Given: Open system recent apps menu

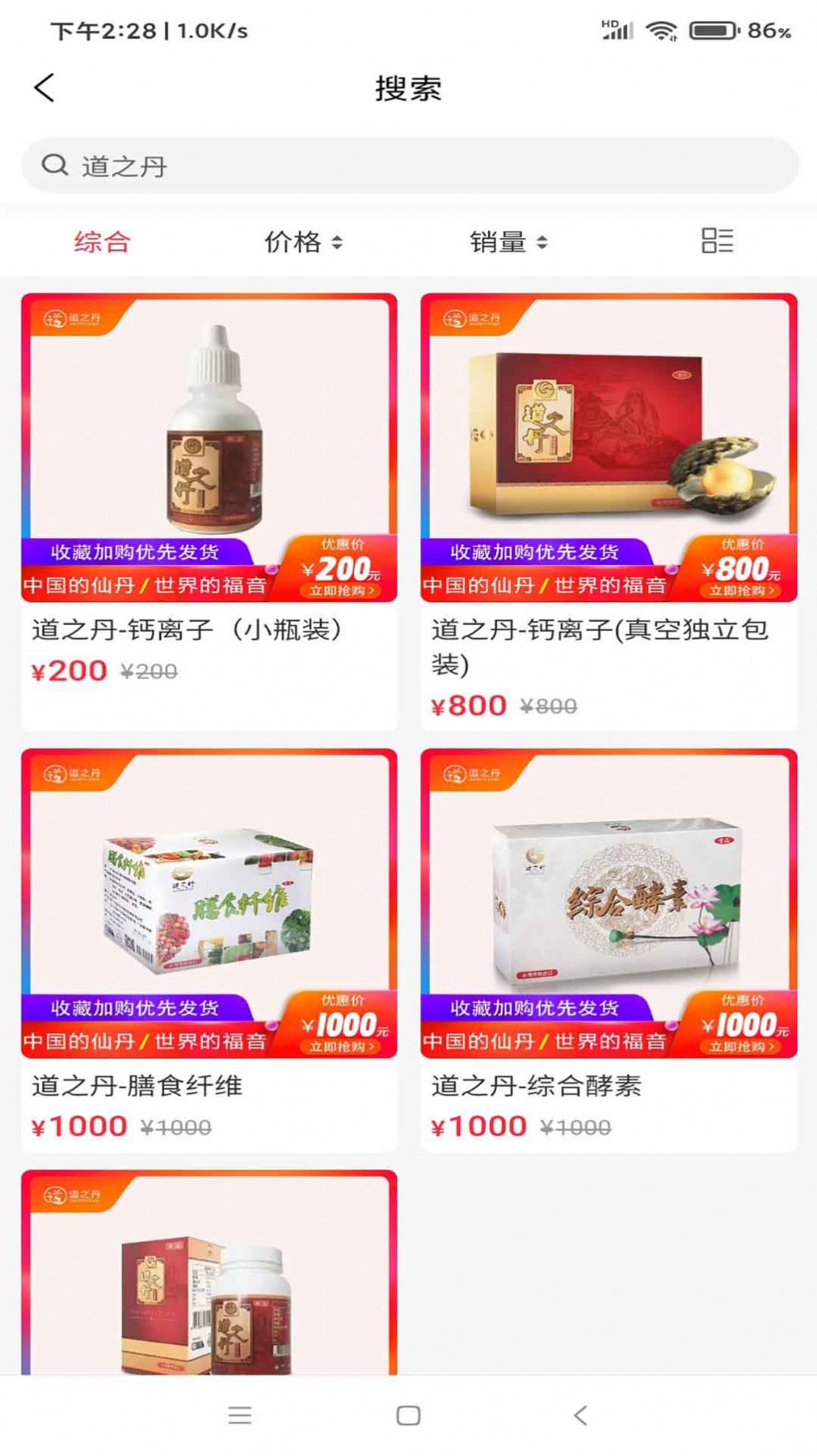Looking at the screenshot, I should pyautogui.click(x=239, y=1415).
